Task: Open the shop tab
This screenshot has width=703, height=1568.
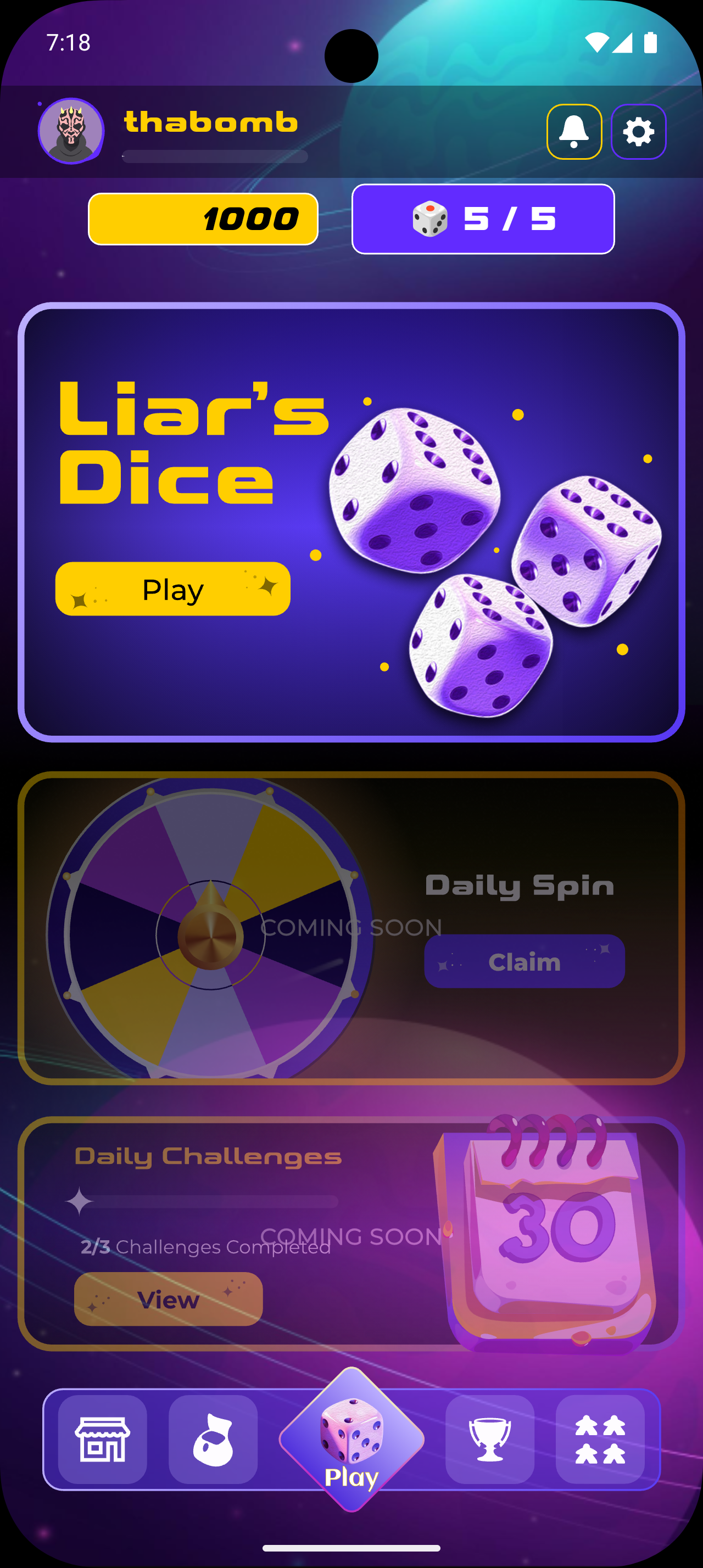Action: click(x=102, y=1439)
